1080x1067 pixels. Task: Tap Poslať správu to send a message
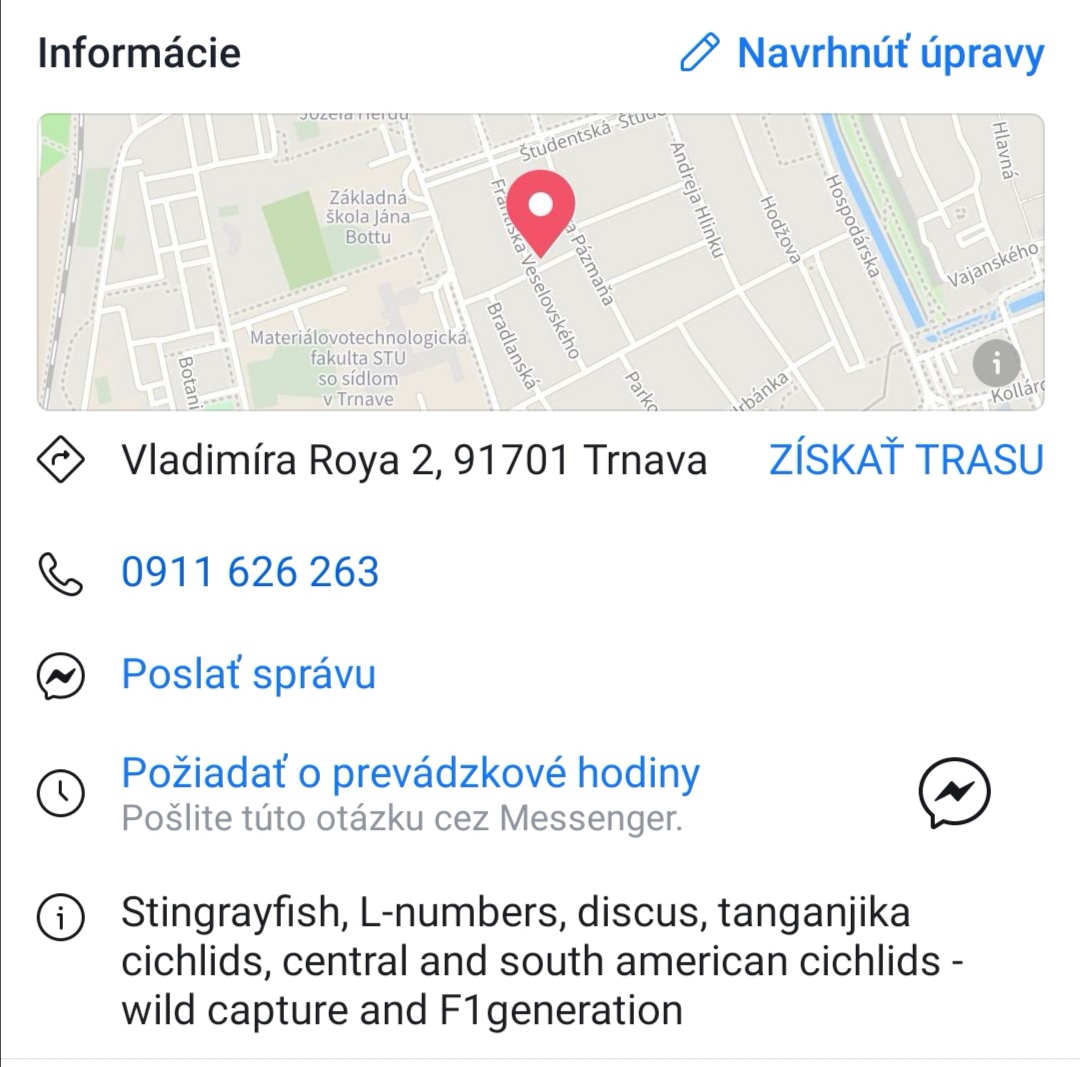click(x=248, y=674)
